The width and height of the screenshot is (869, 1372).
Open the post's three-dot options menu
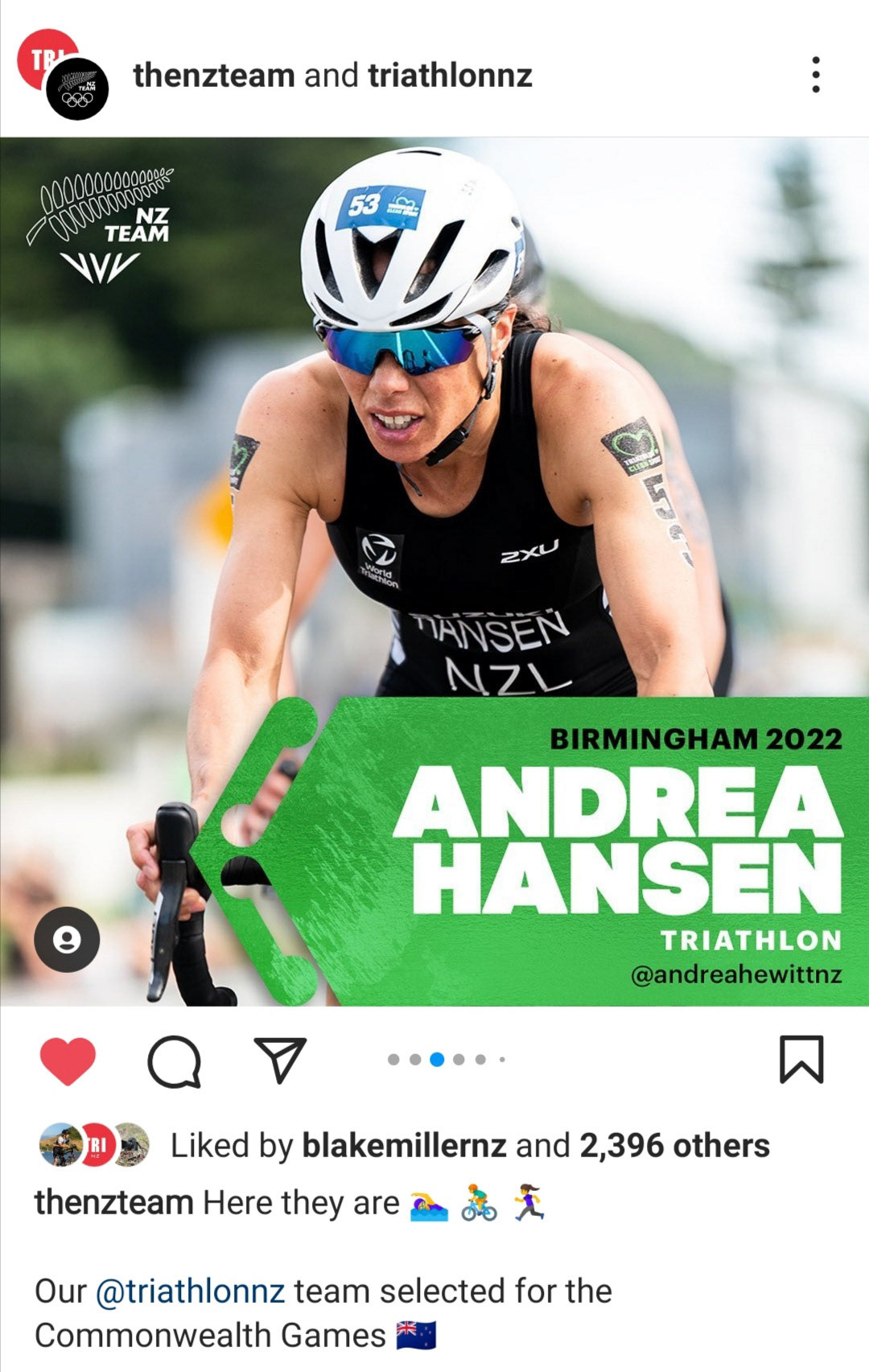(x=816, y=75)
